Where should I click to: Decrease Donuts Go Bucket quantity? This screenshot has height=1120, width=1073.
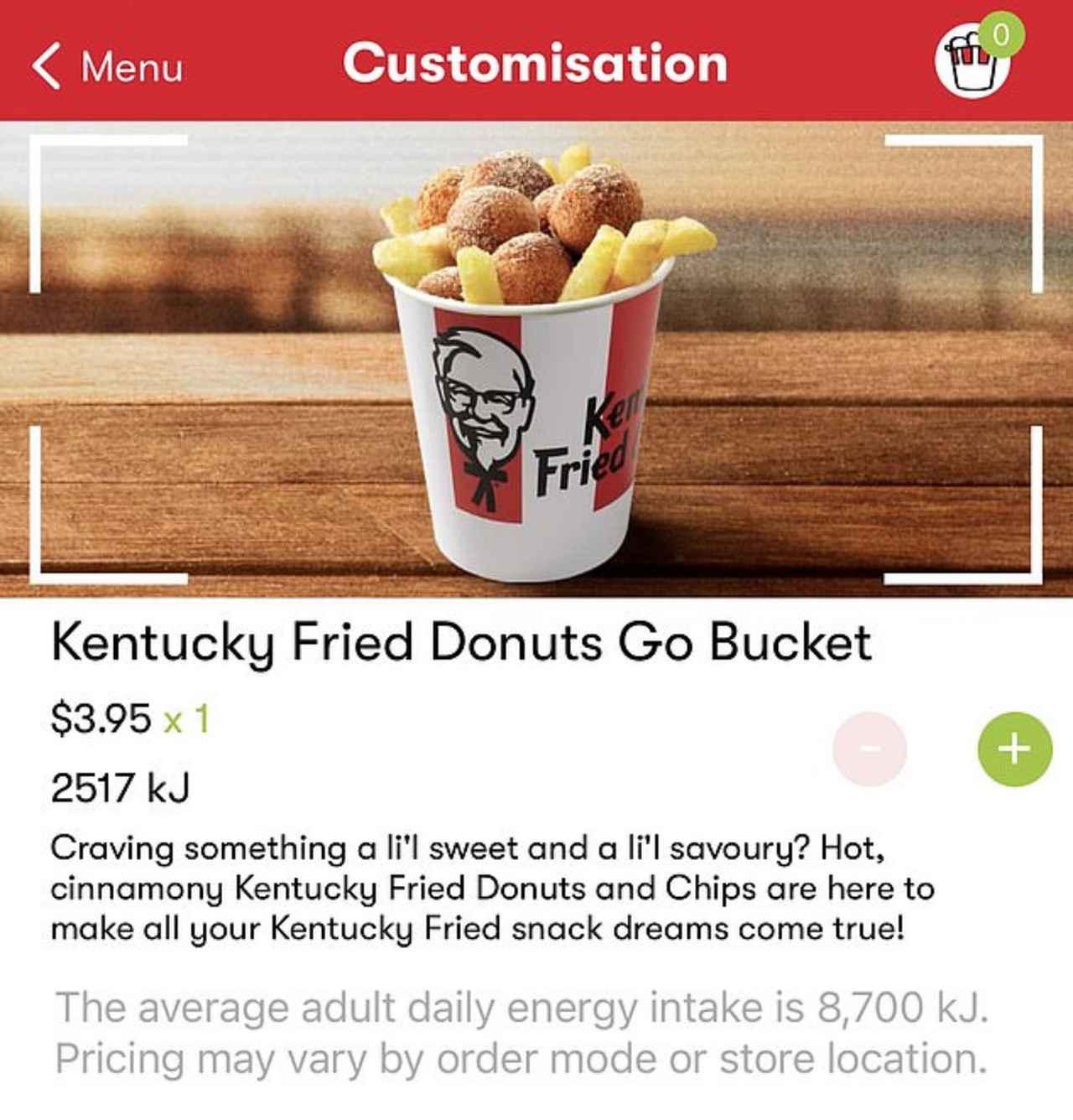870,749
